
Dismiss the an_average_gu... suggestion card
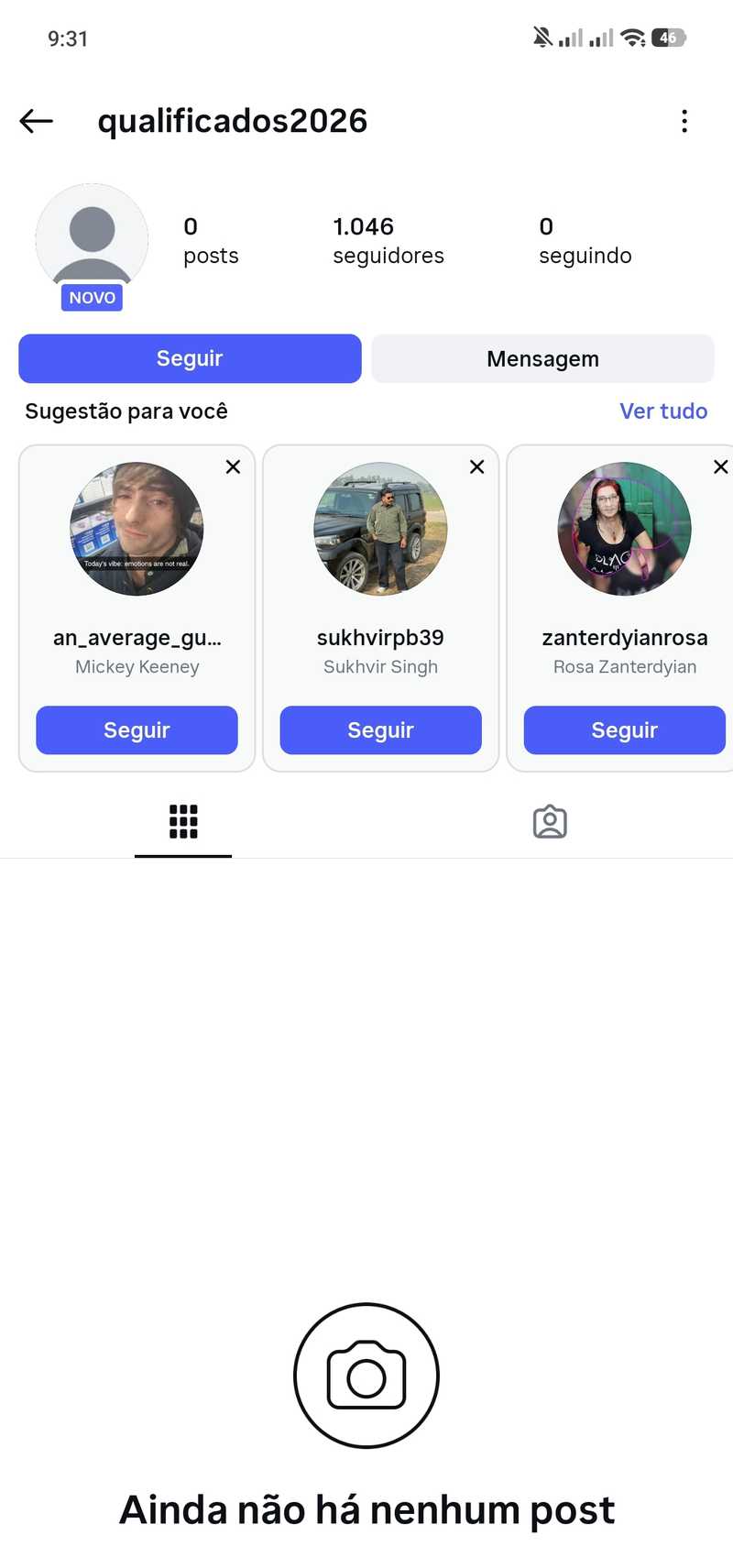tap(234, 466)
